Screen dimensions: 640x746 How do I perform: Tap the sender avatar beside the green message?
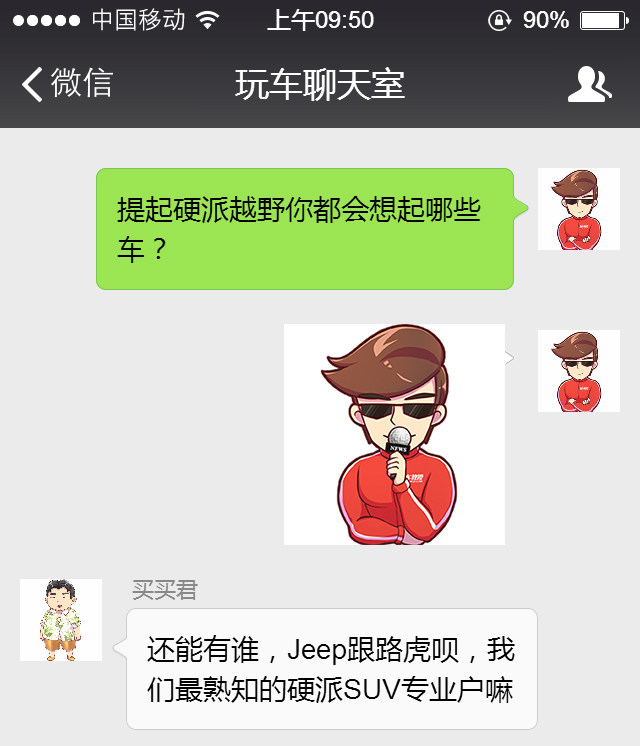578,209
